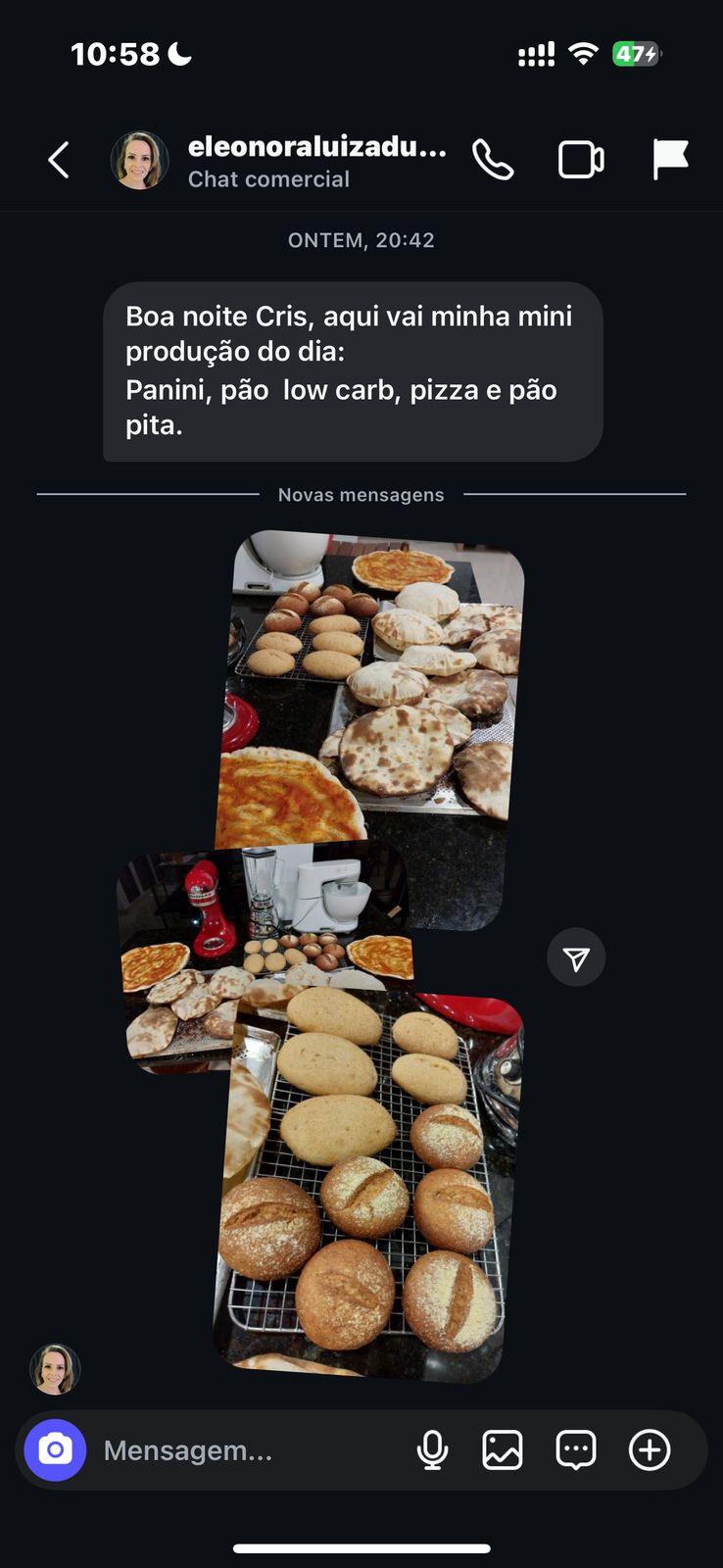Go back to the chats list

tap(59, 160)
